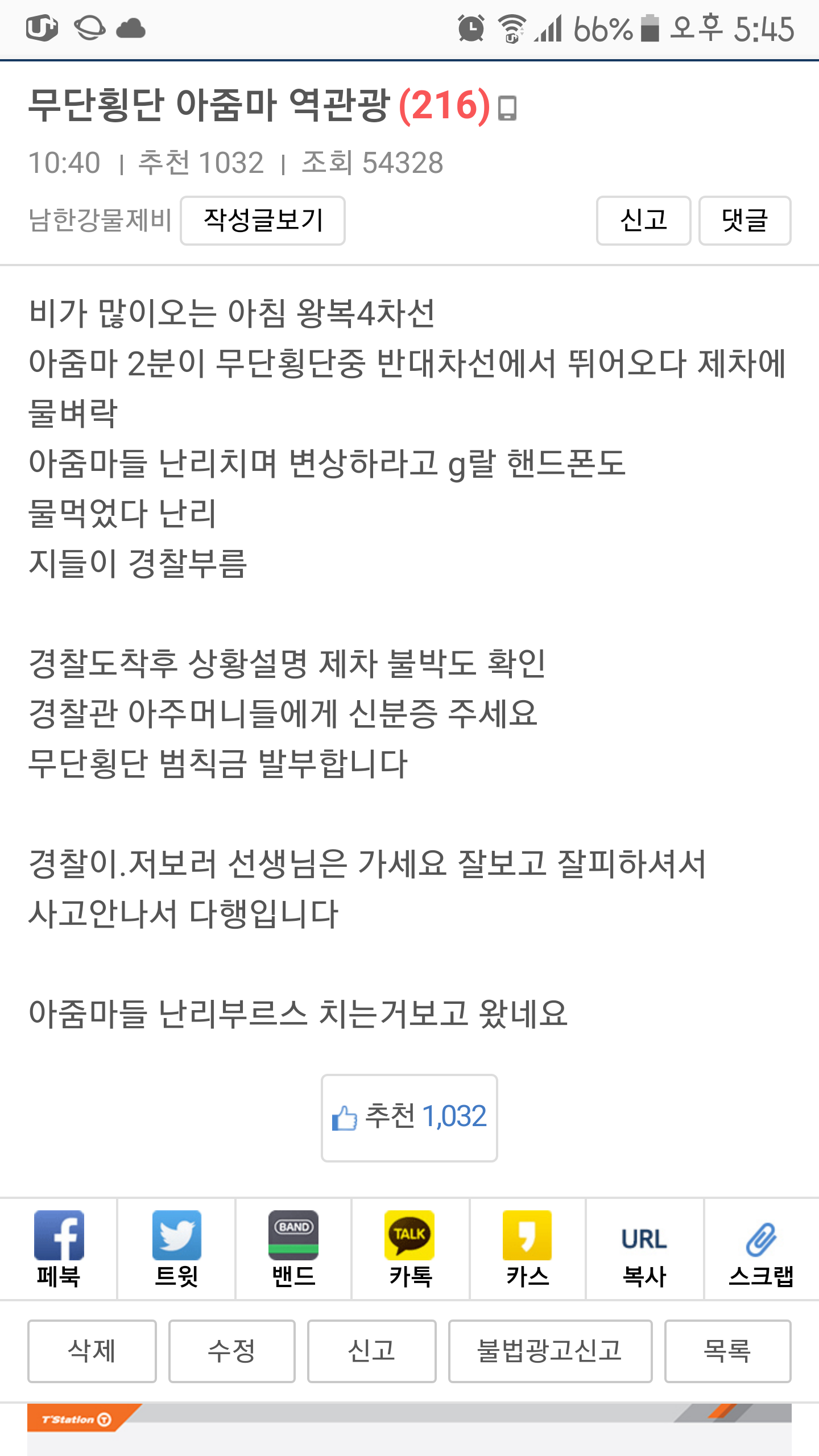
Task: Tap the 수정 edit button
Action: pyautogui.click(x=231, y=1351)
